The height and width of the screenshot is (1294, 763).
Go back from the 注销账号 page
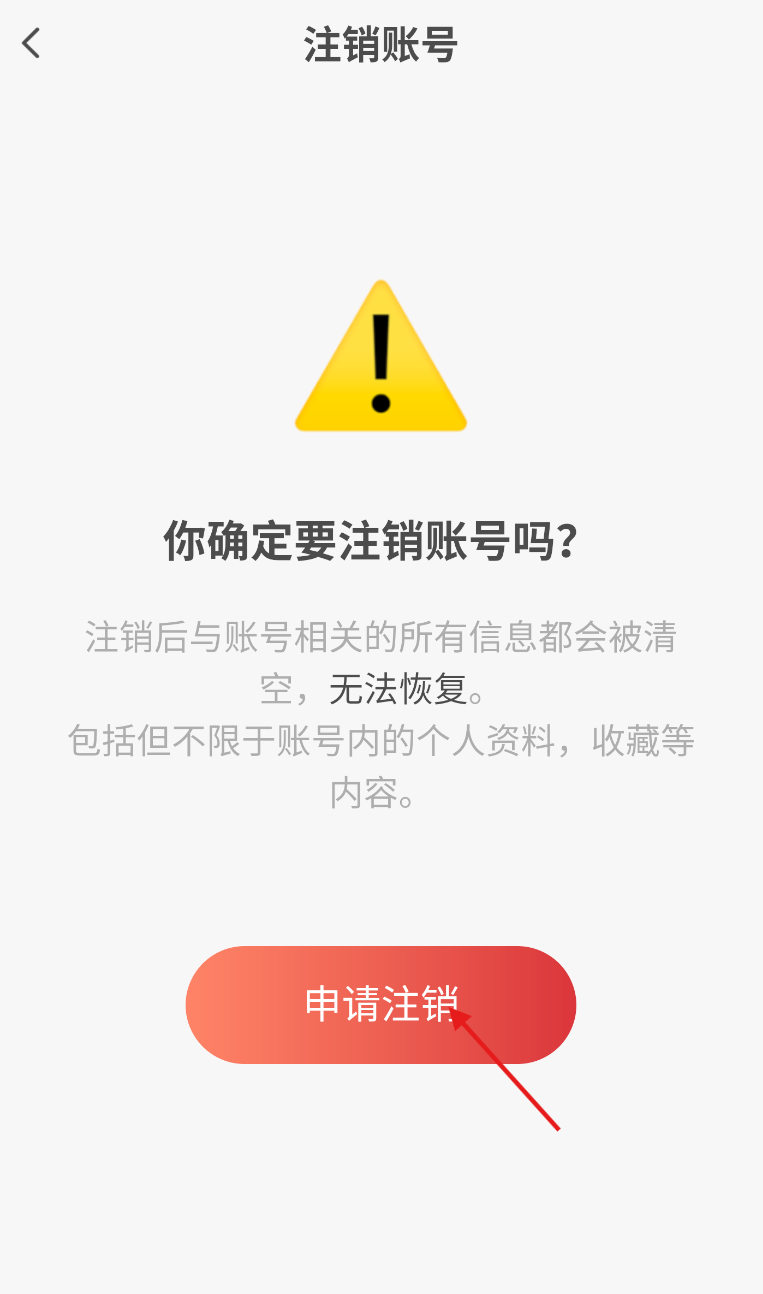(32, 44)
